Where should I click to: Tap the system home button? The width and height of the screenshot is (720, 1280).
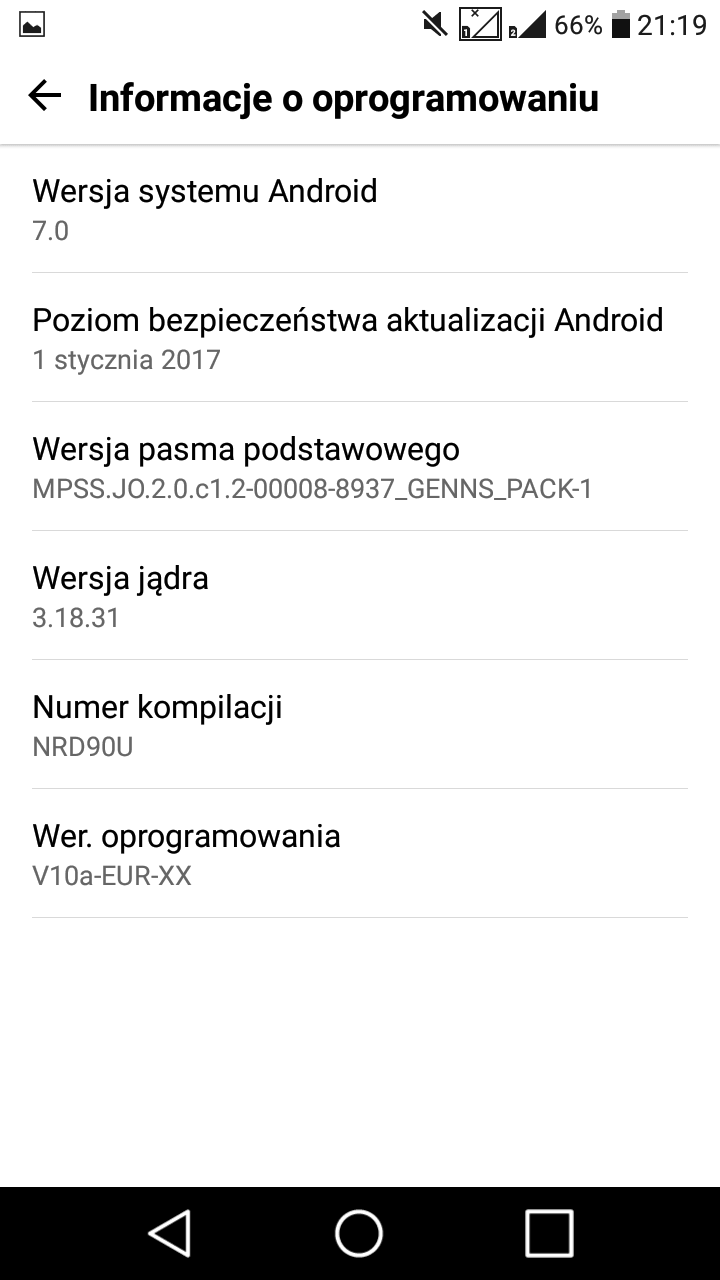click(359, 1233)
